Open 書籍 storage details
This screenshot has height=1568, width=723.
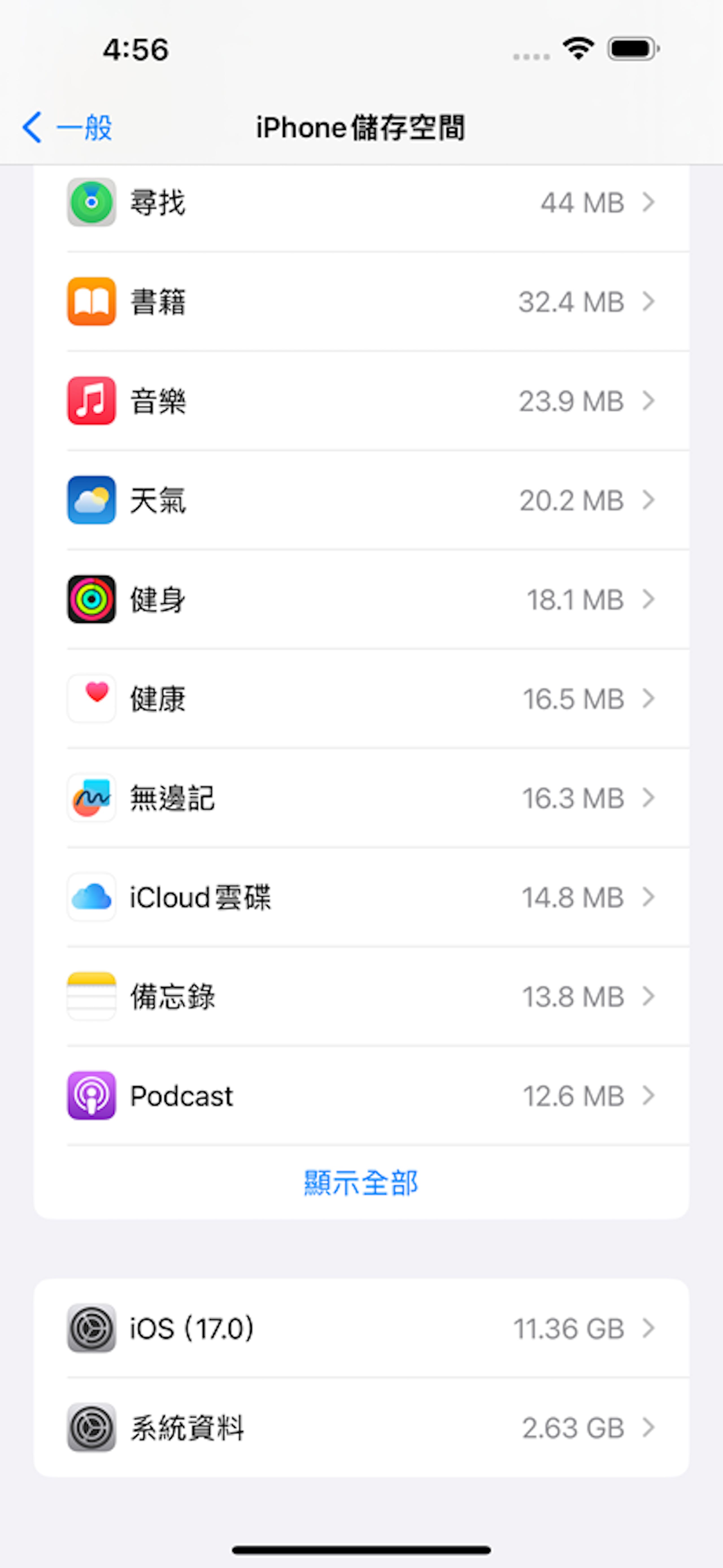[x=361, y=301]
